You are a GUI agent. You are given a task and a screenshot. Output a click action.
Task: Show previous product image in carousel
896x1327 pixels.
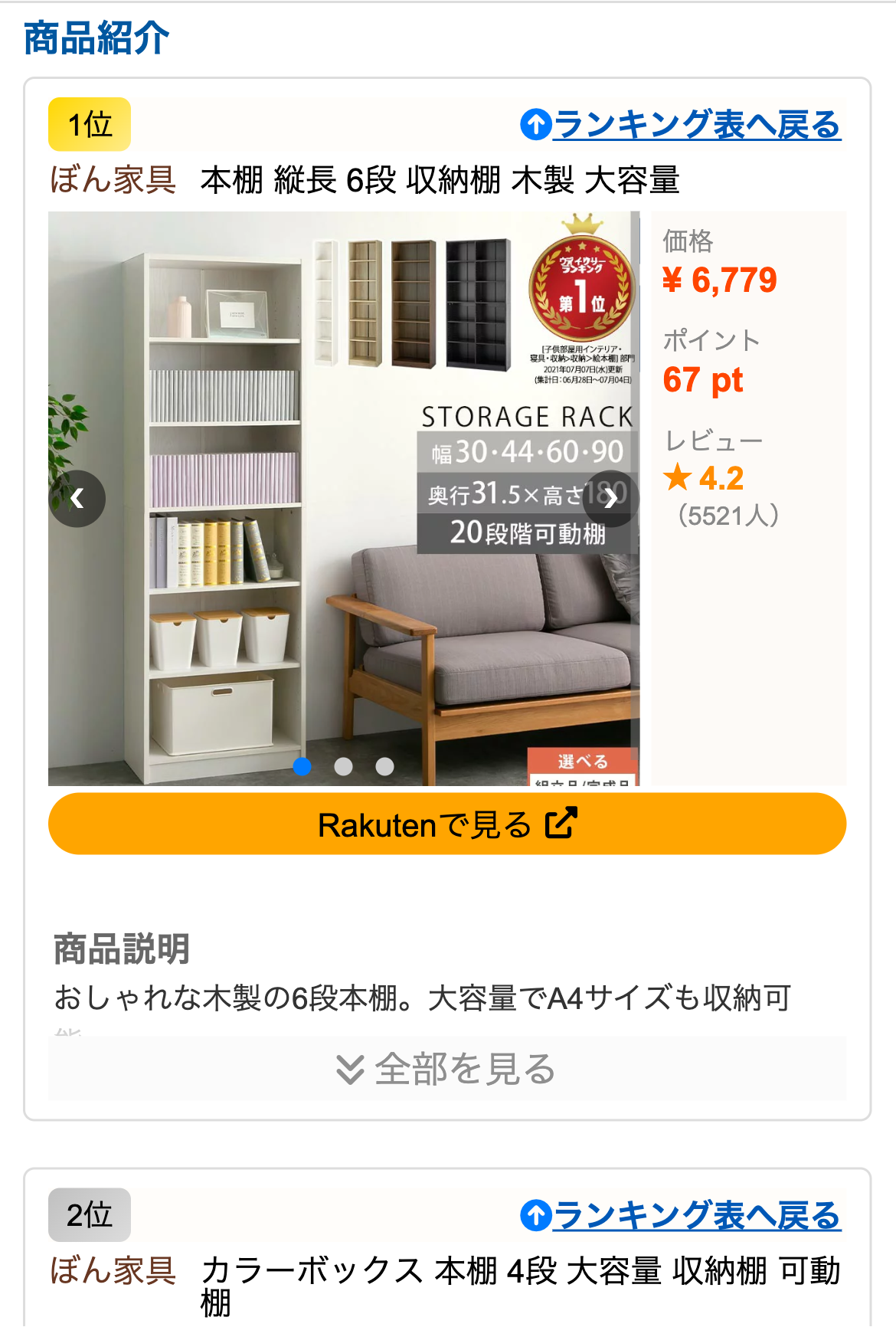point(77,499)
